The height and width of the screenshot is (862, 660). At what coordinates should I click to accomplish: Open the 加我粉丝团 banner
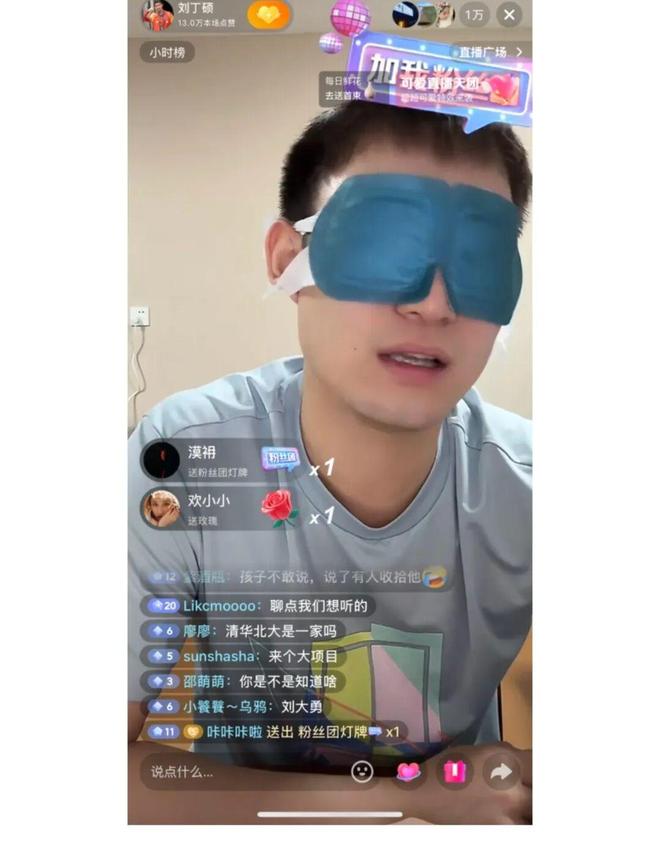point(445,76)
